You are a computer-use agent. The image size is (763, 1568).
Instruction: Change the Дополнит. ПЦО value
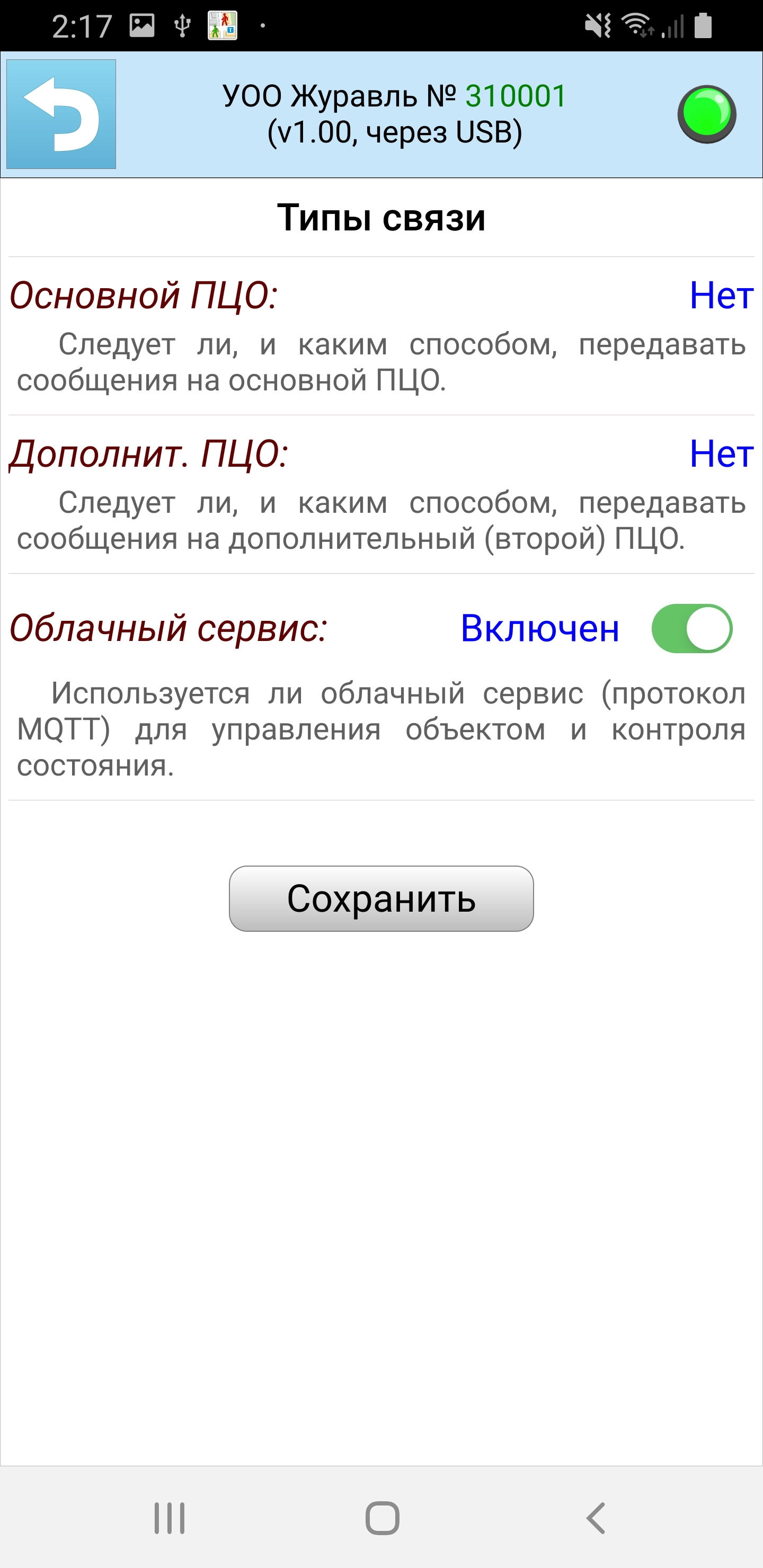point(721,453)
